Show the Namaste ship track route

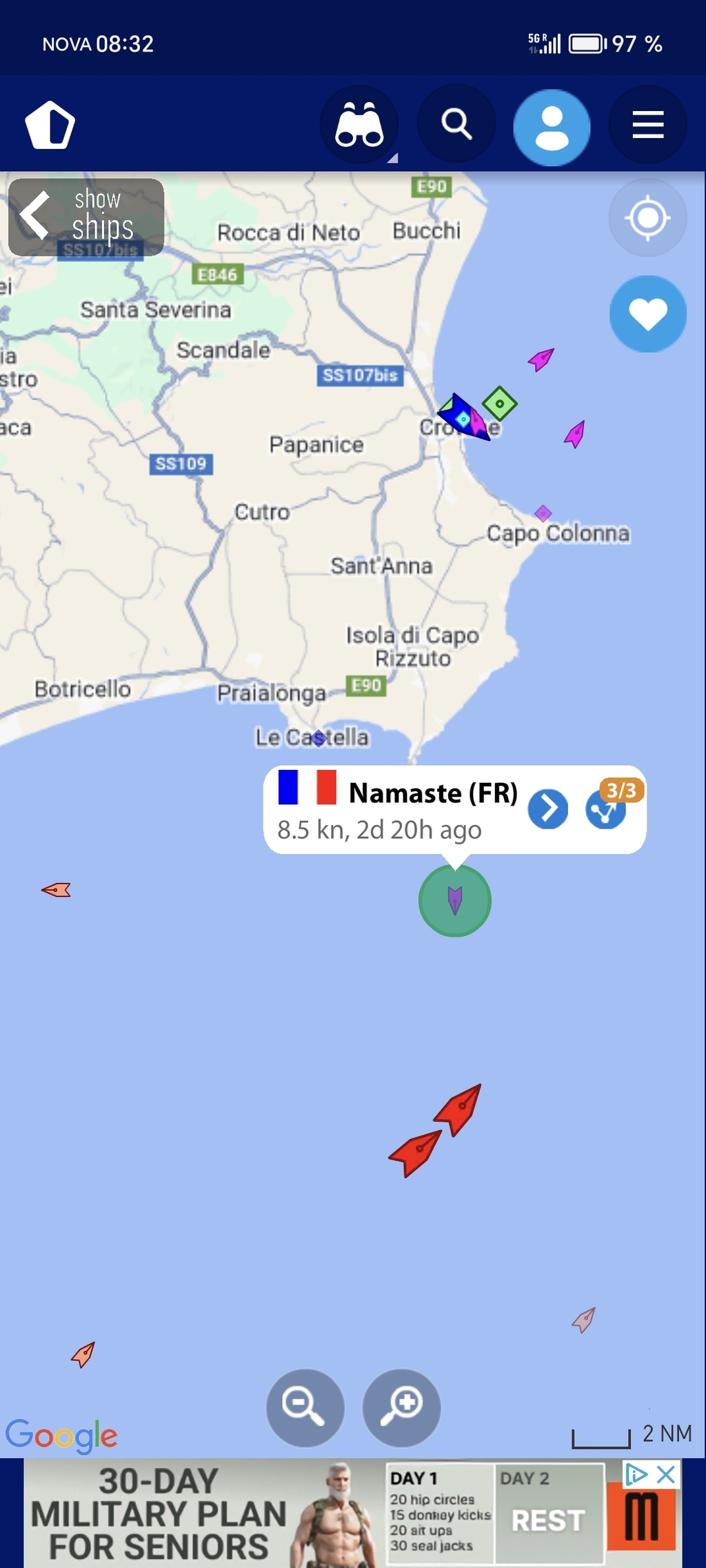point(605,809)
